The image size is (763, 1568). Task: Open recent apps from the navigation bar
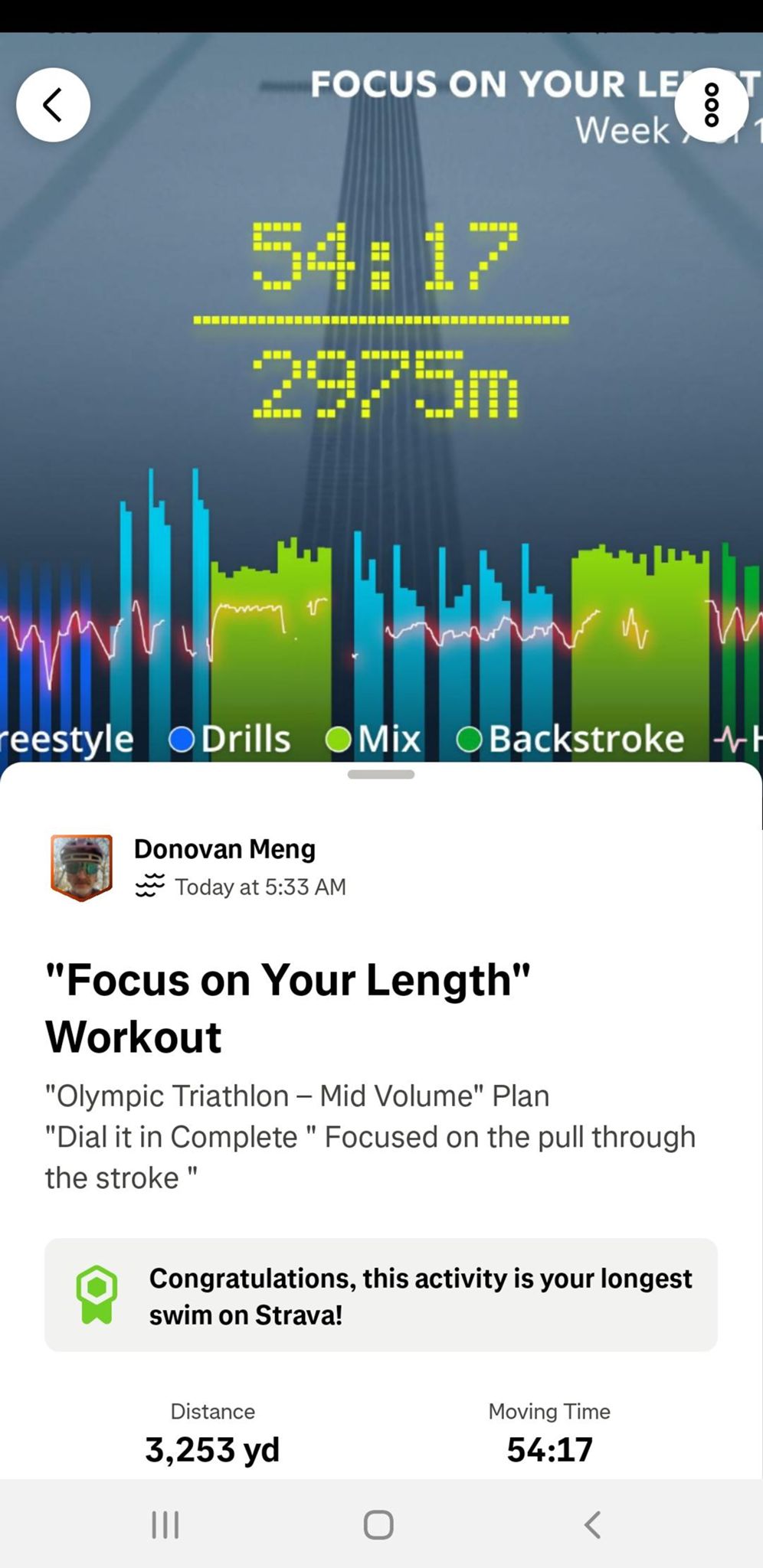[x=165, y=1524]
